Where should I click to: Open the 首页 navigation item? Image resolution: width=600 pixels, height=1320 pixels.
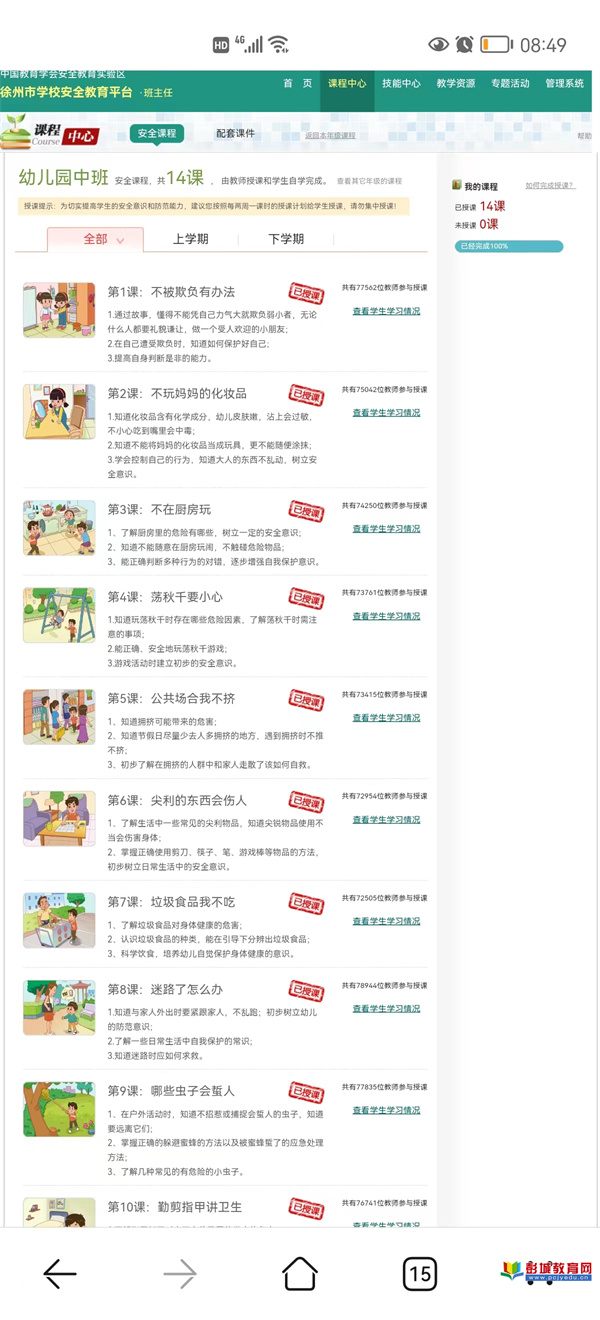tap(298, 84)
